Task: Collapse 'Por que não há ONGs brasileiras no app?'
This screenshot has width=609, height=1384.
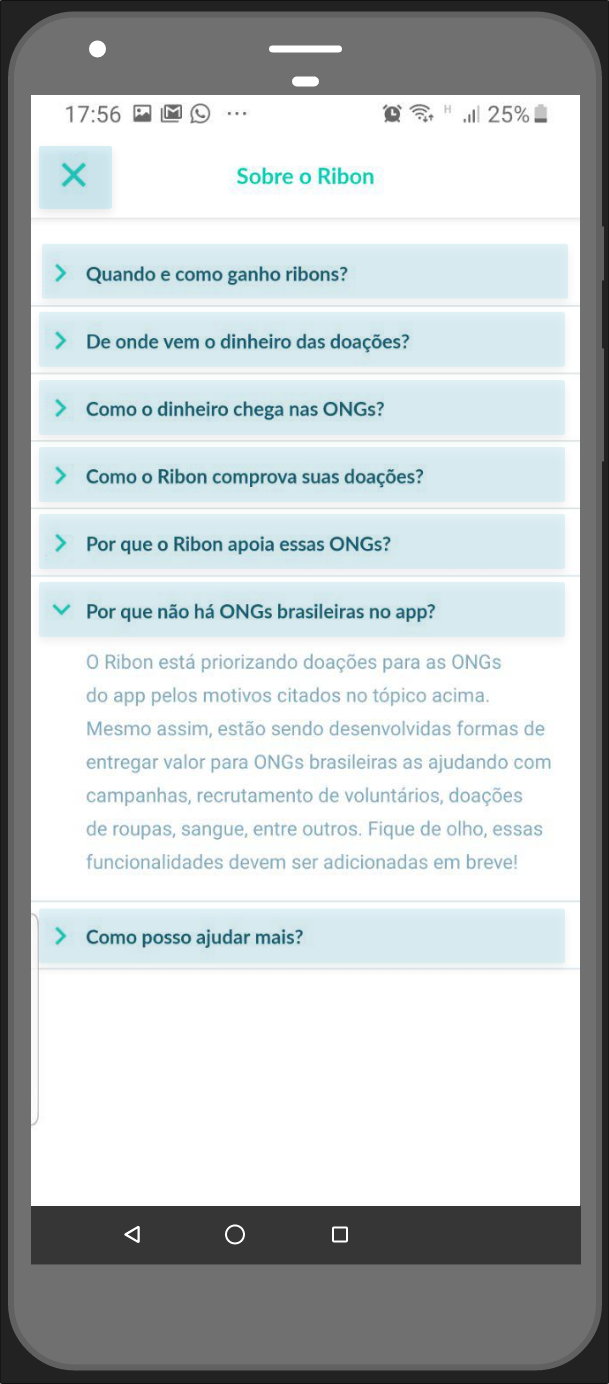Action: pyautogui.click(x=302, y=610)
